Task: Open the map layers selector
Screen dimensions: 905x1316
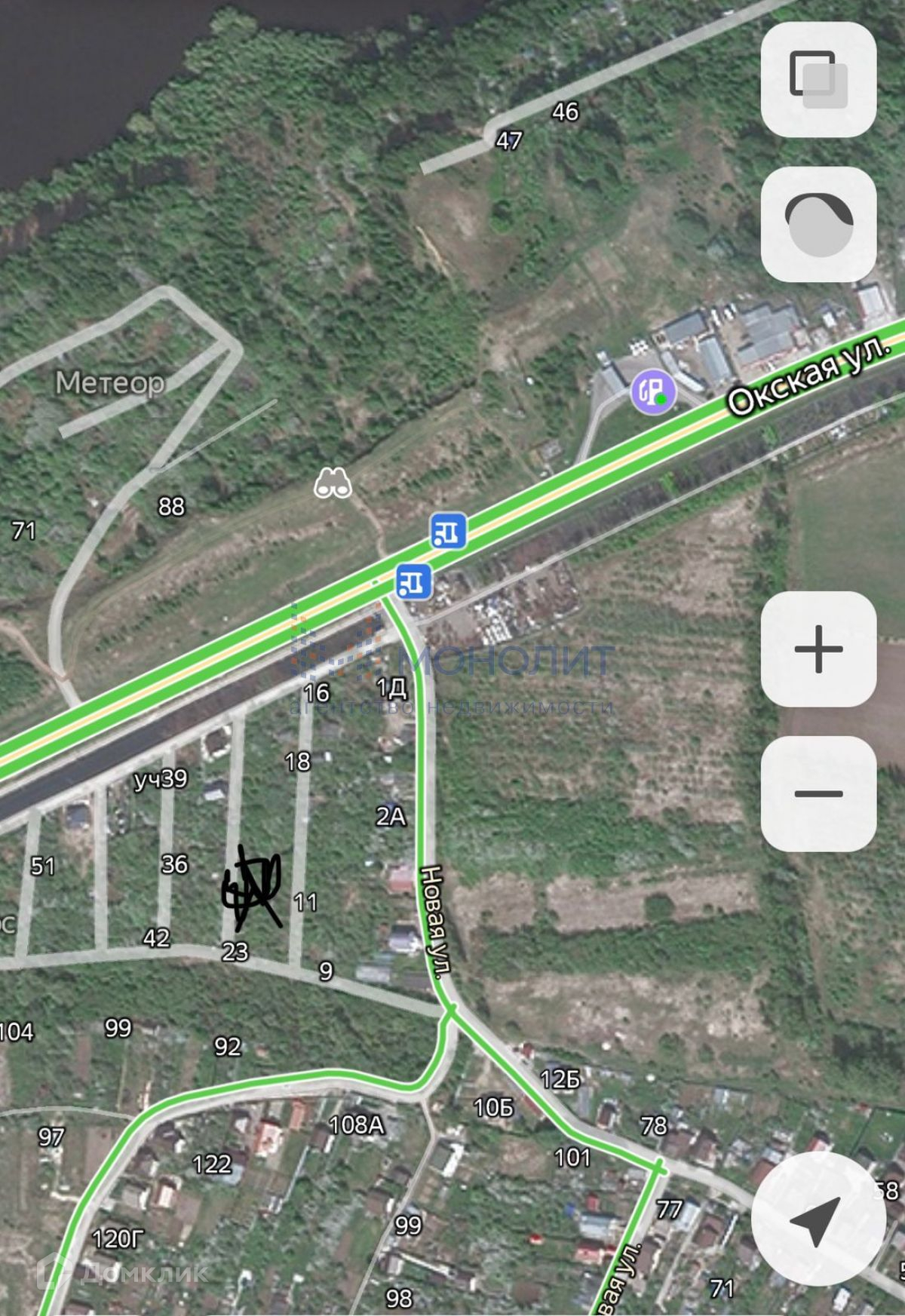Action: [x=818, y=79]
